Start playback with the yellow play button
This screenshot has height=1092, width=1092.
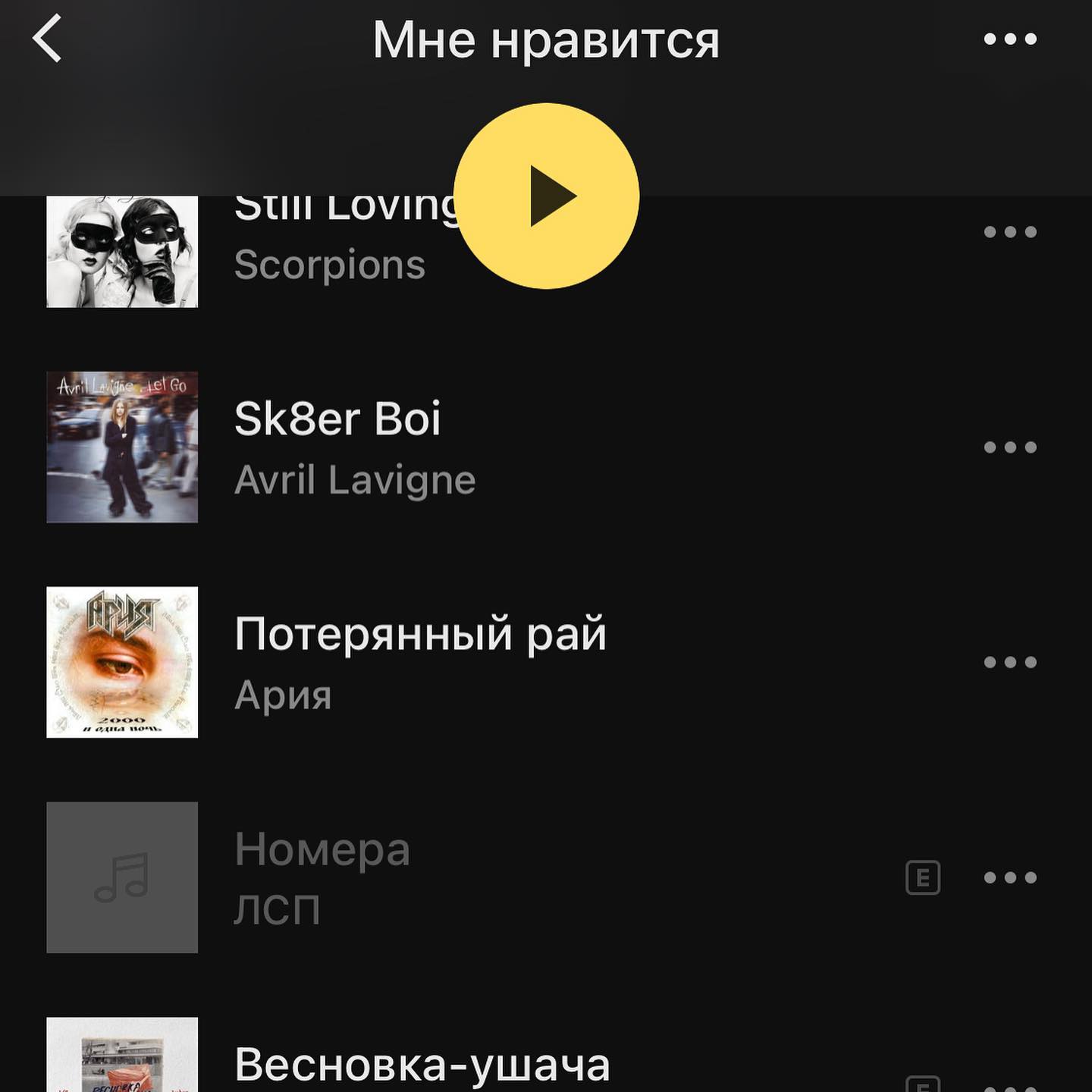tap(546, 196)
